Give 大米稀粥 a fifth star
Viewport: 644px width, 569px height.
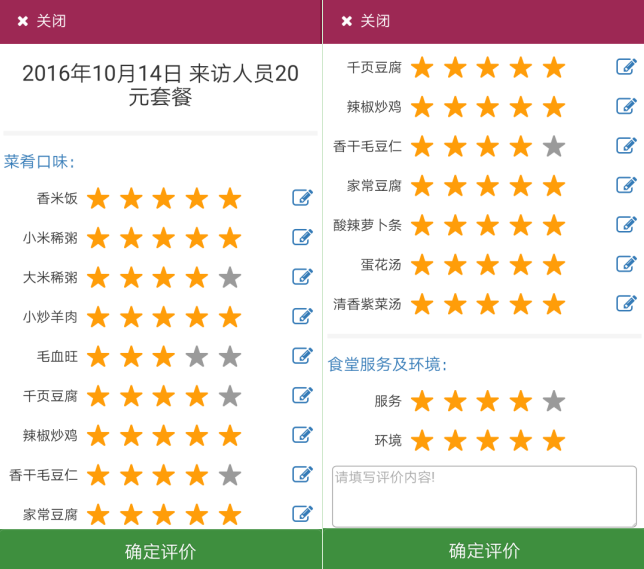230,277
